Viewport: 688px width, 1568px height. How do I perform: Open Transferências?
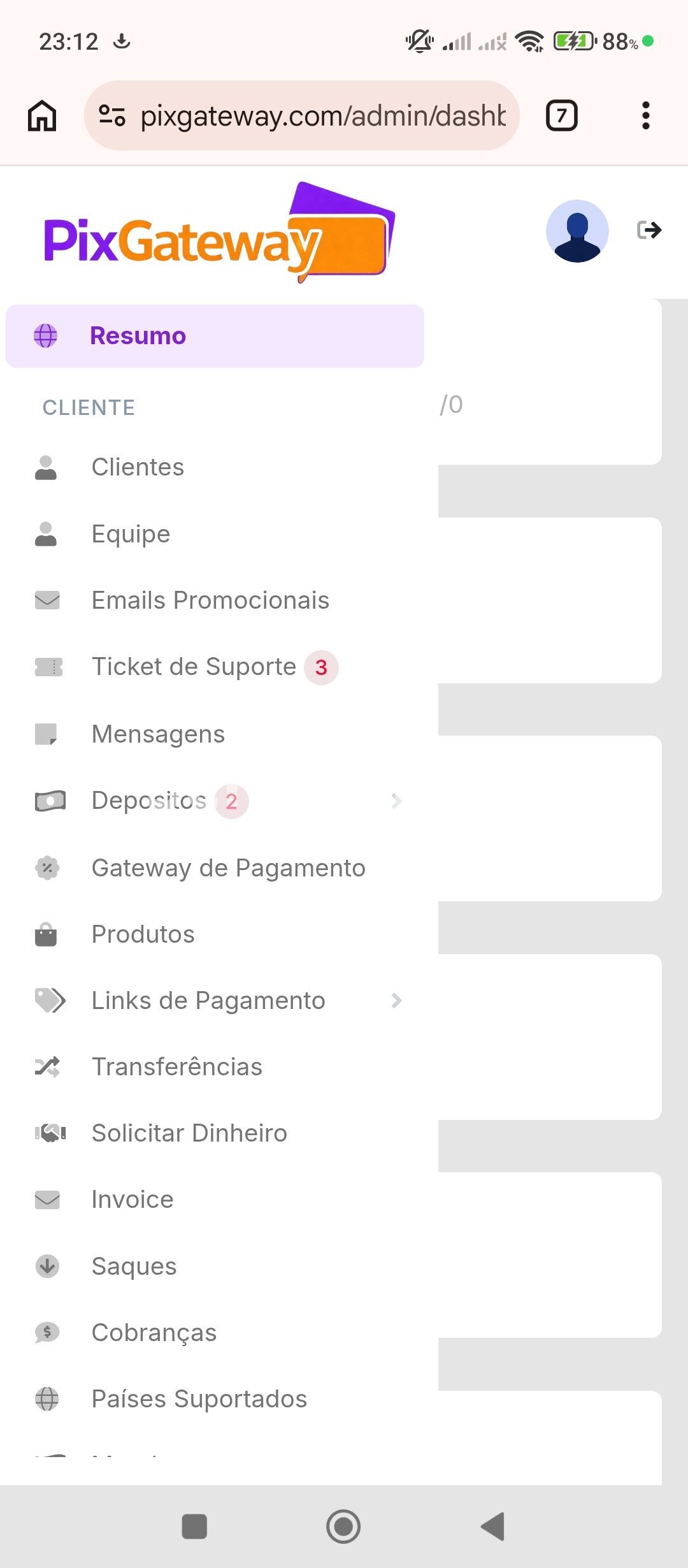tap(176, 1067)
